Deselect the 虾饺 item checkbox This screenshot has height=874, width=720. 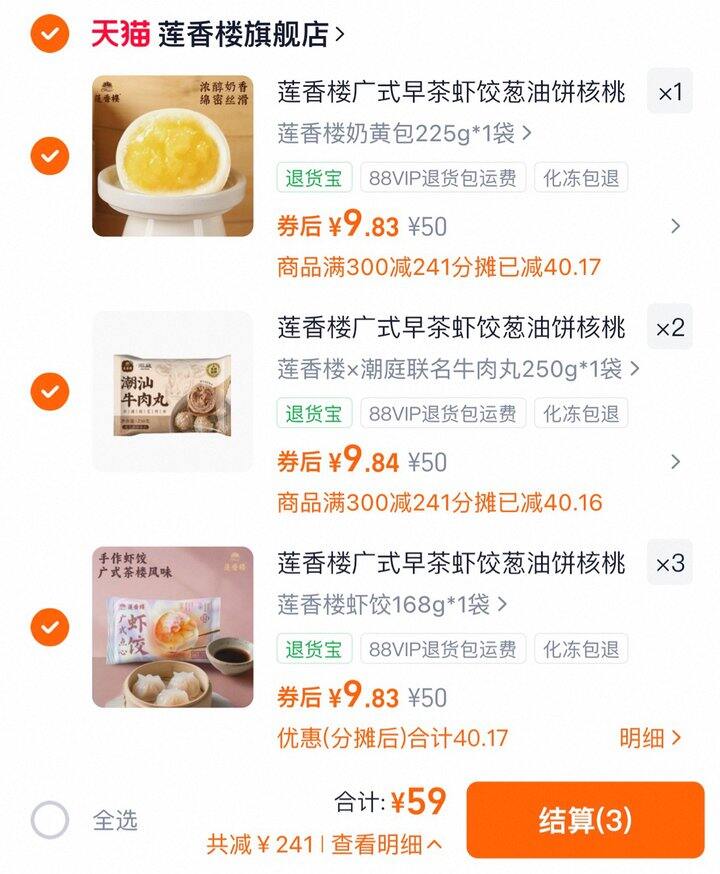(x=49, y=627)
